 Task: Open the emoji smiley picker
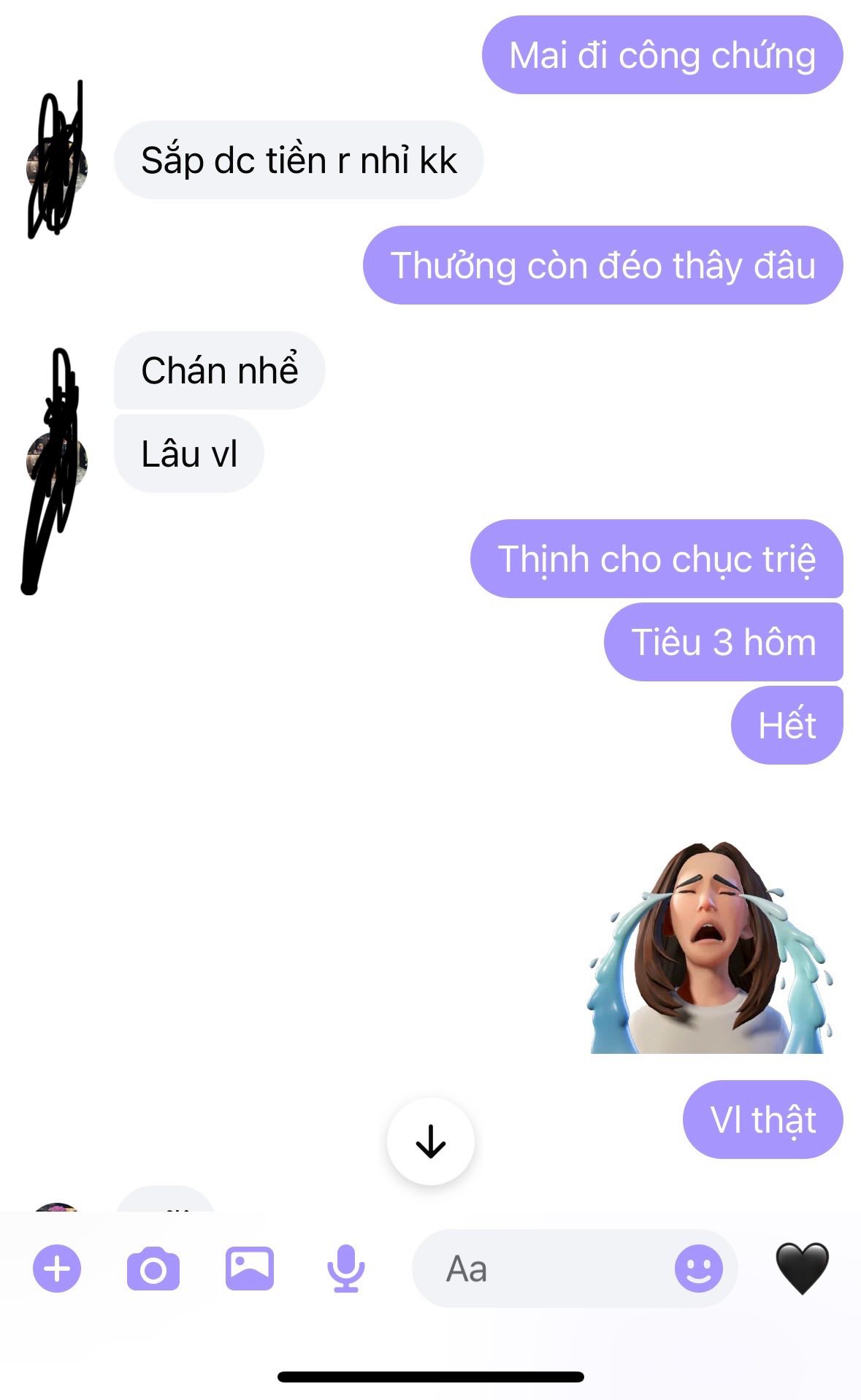pyautogui.click(x=698, y=1269)
